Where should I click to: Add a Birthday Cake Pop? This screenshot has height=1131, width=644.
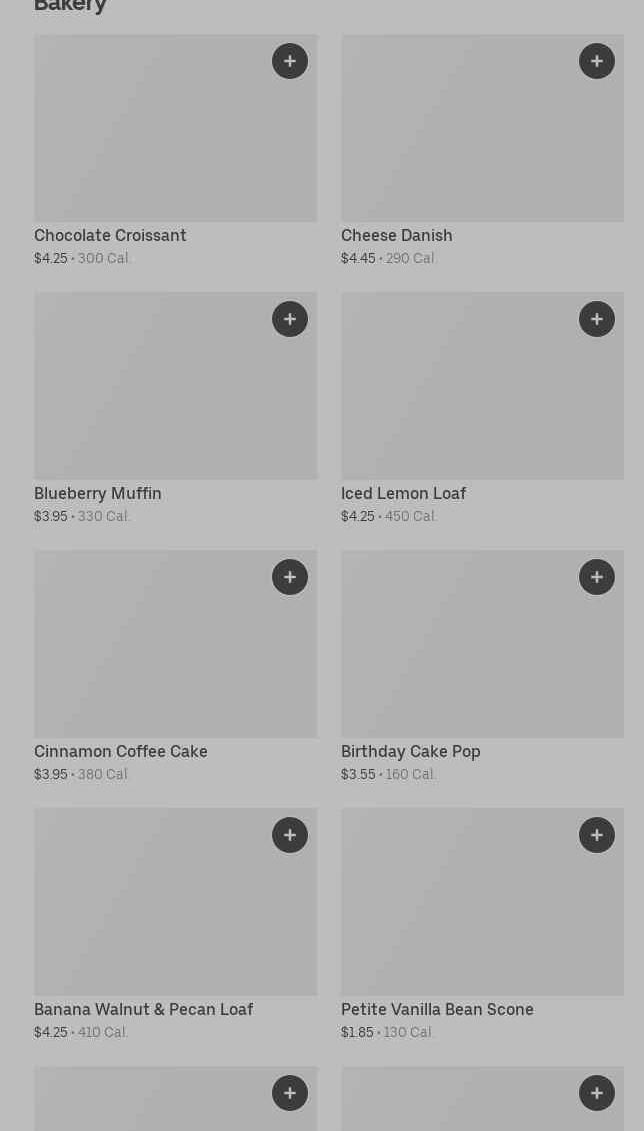(x=597, y=577)
